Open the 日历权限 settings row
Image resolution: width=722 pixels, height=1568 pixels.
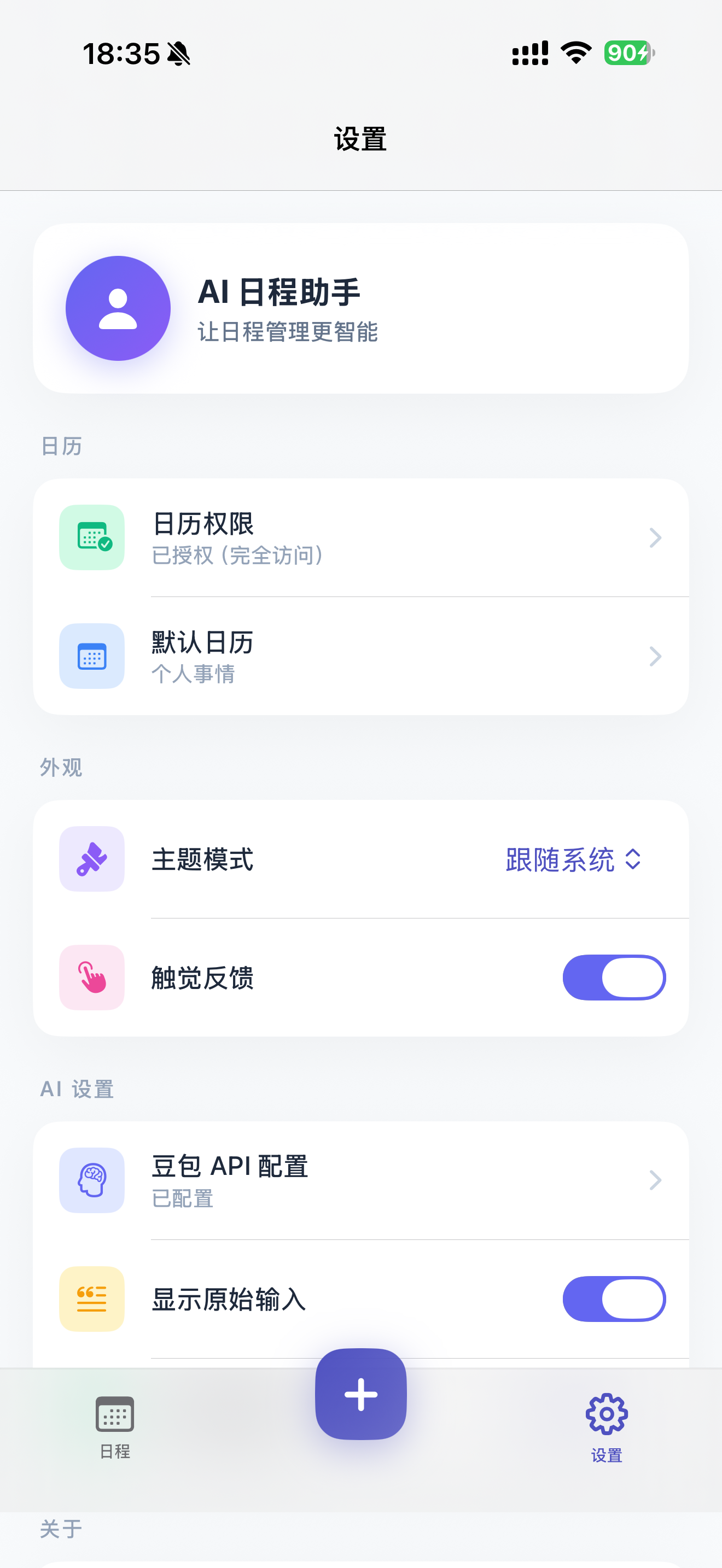(360, 537)
